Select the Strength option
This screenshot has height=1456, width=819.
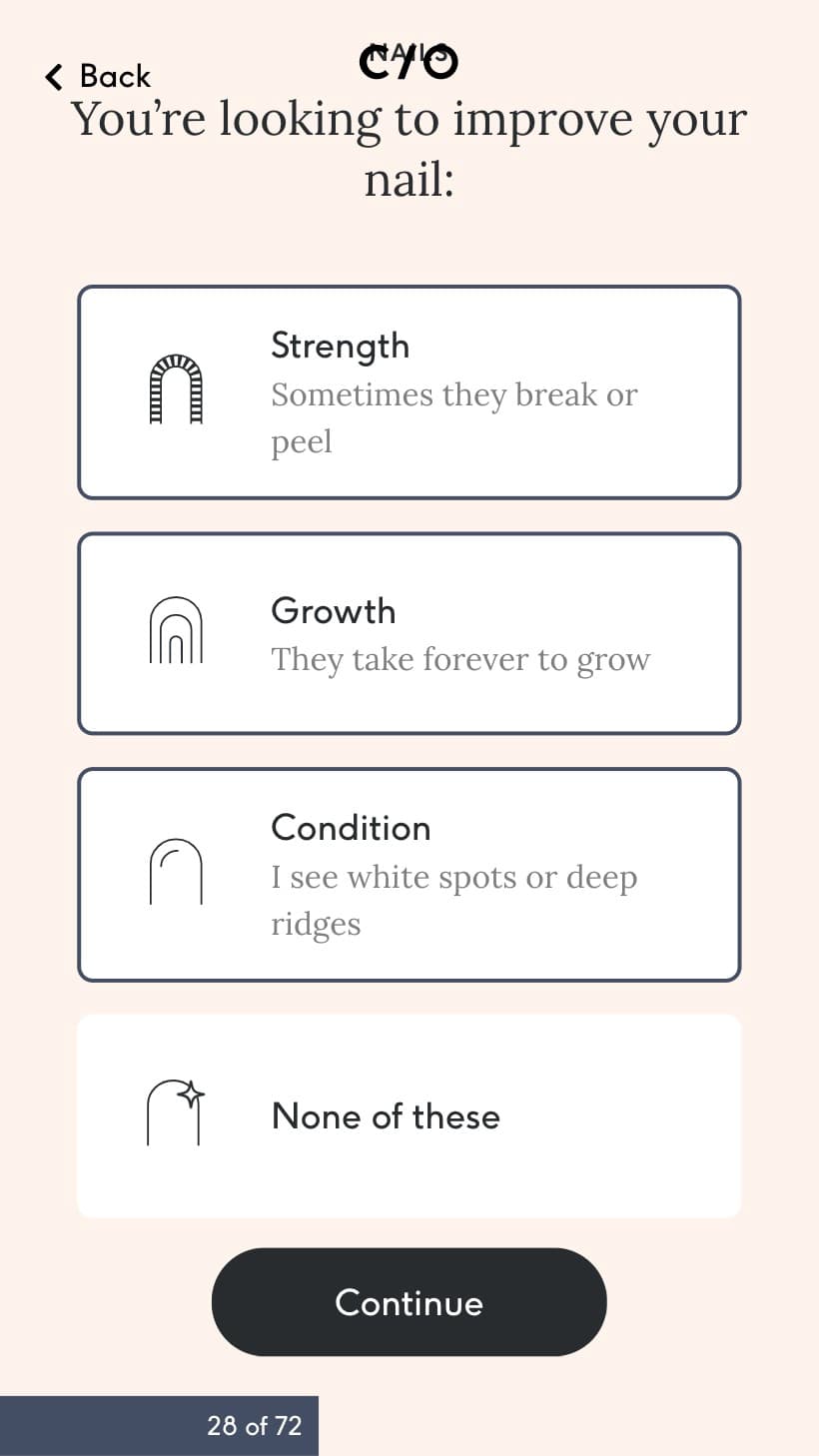[x=409, y=392]
